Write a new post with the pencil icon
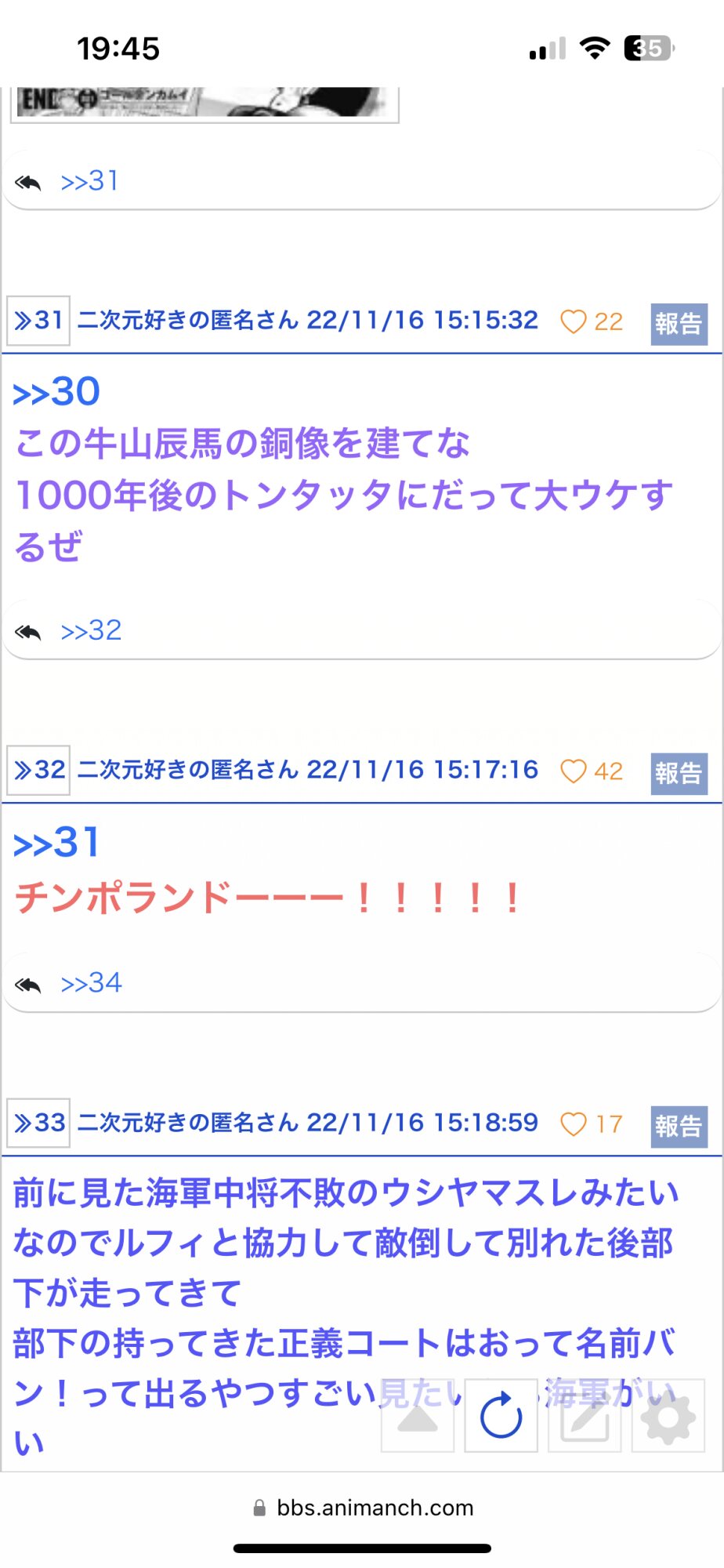Screen dimensions: 724x1568 (585, 1416)
